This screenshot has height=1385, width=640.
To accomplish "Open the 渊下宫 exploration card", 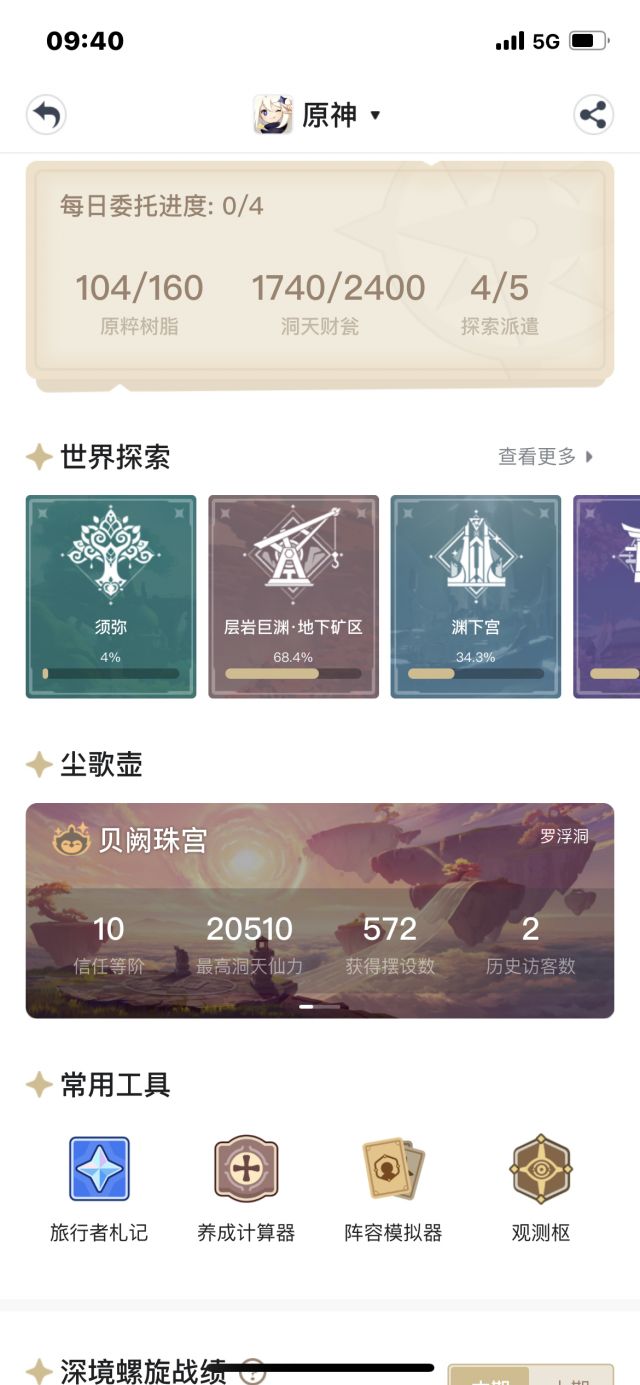I will [x=475, y=596].
